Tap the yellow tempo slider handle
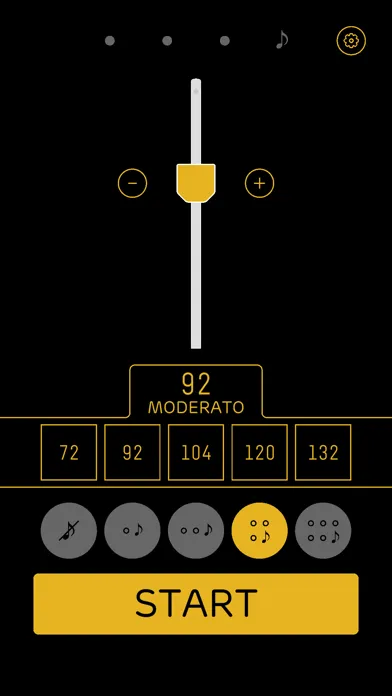The image size is (392, 696). [x=196, y=183]
